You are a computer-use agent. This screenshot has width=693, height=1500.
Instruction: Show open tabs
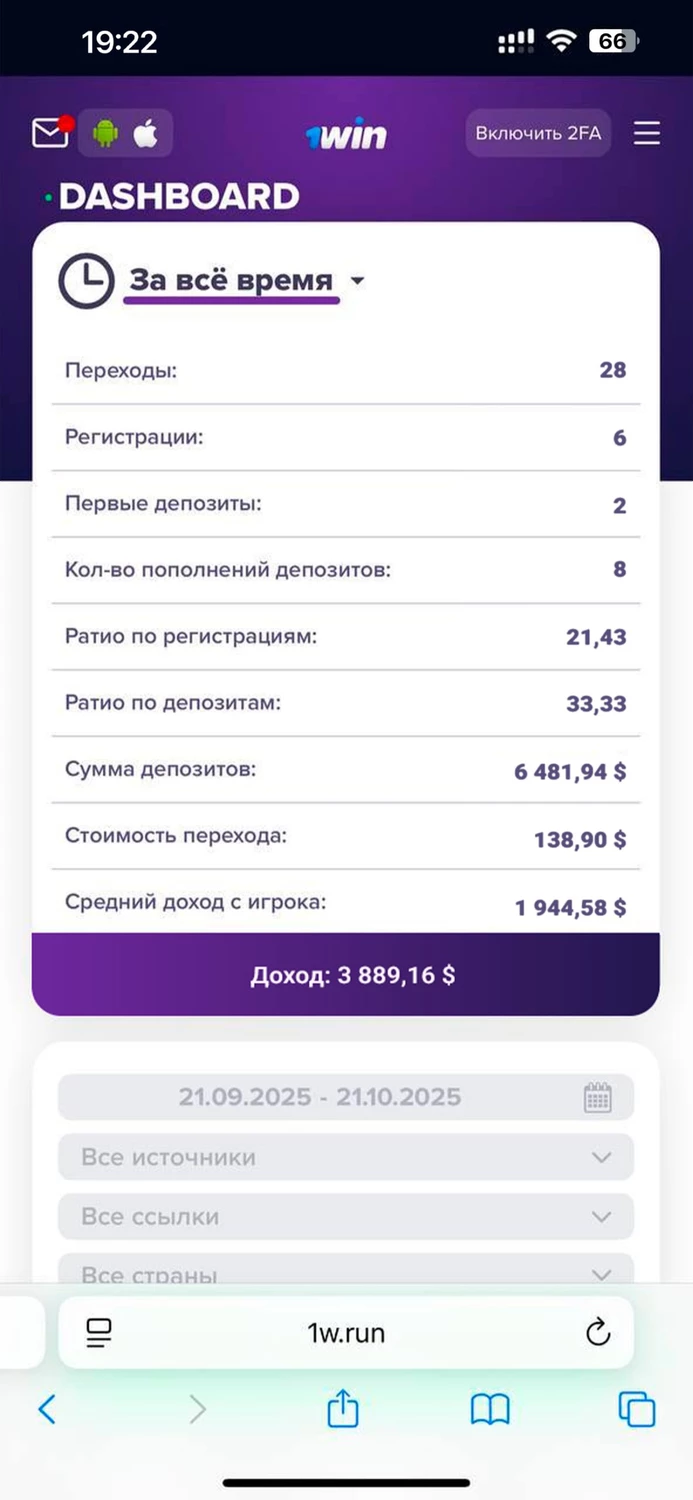(637, 1410)
